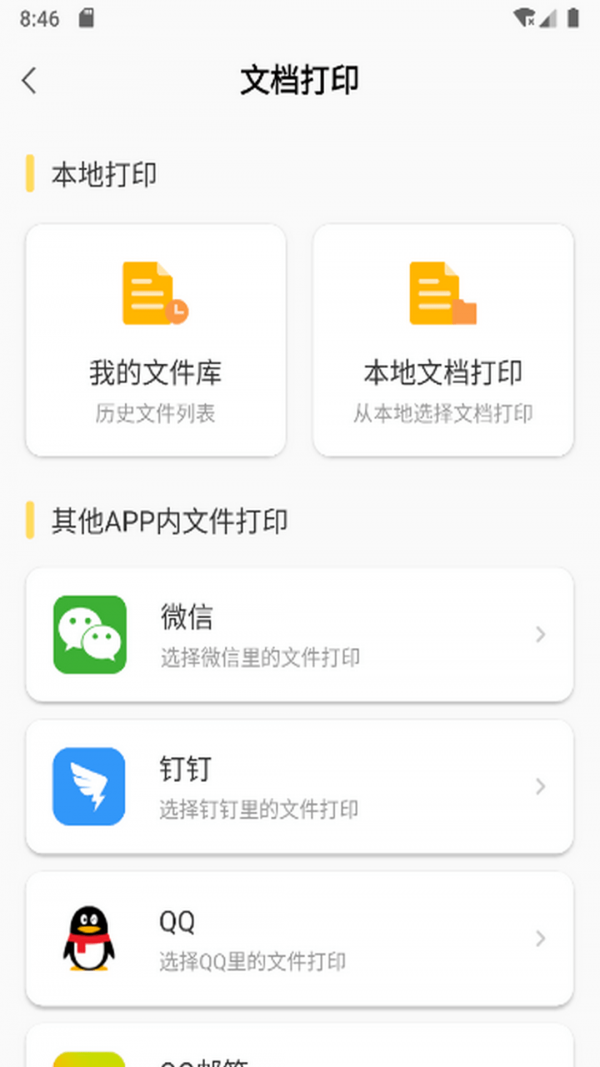Select 微信 to print its files

[299, 635]
